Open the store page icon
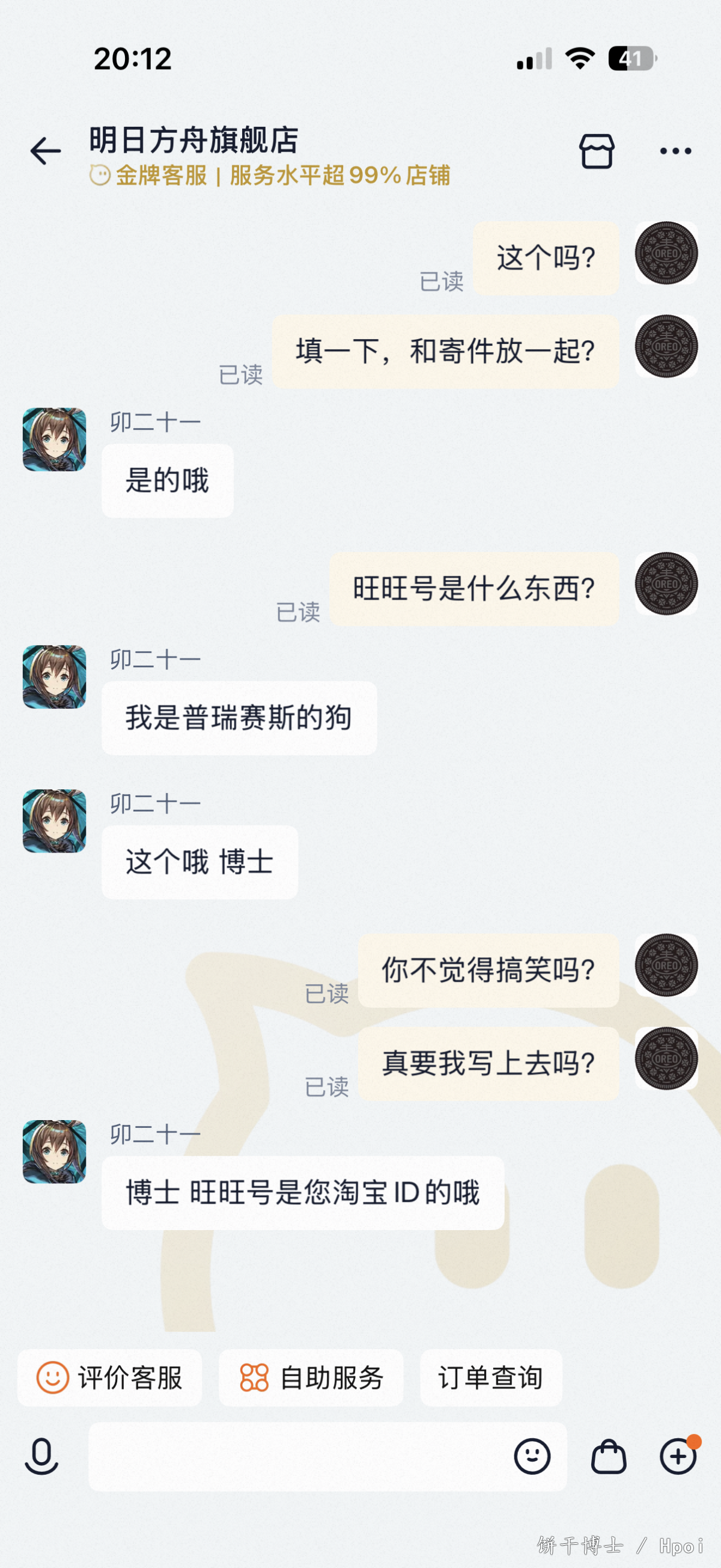The height and width of the screenshot is (1568, 721). [596, 151]
